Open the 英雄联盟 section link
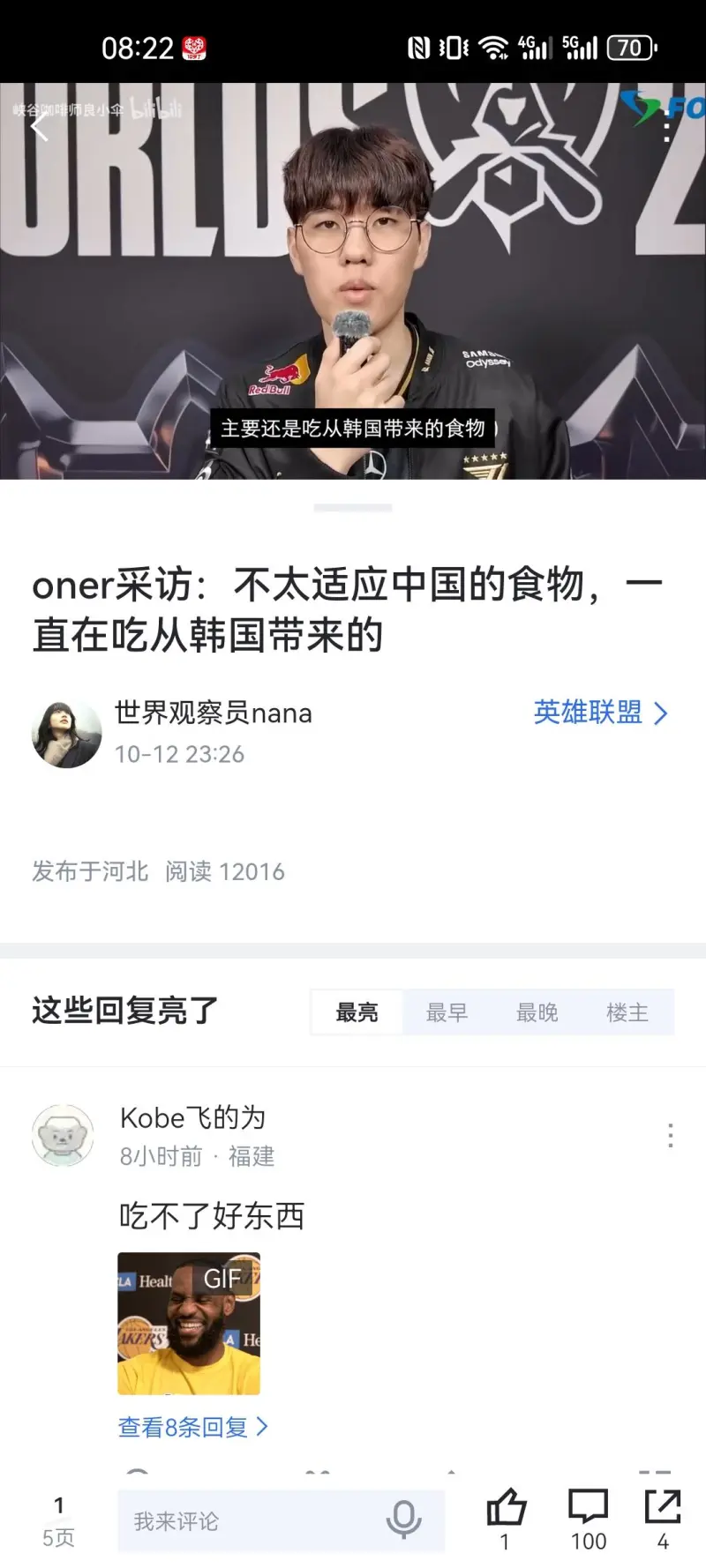The height and width of the screenshot is (1568, 706). (600, 713)
